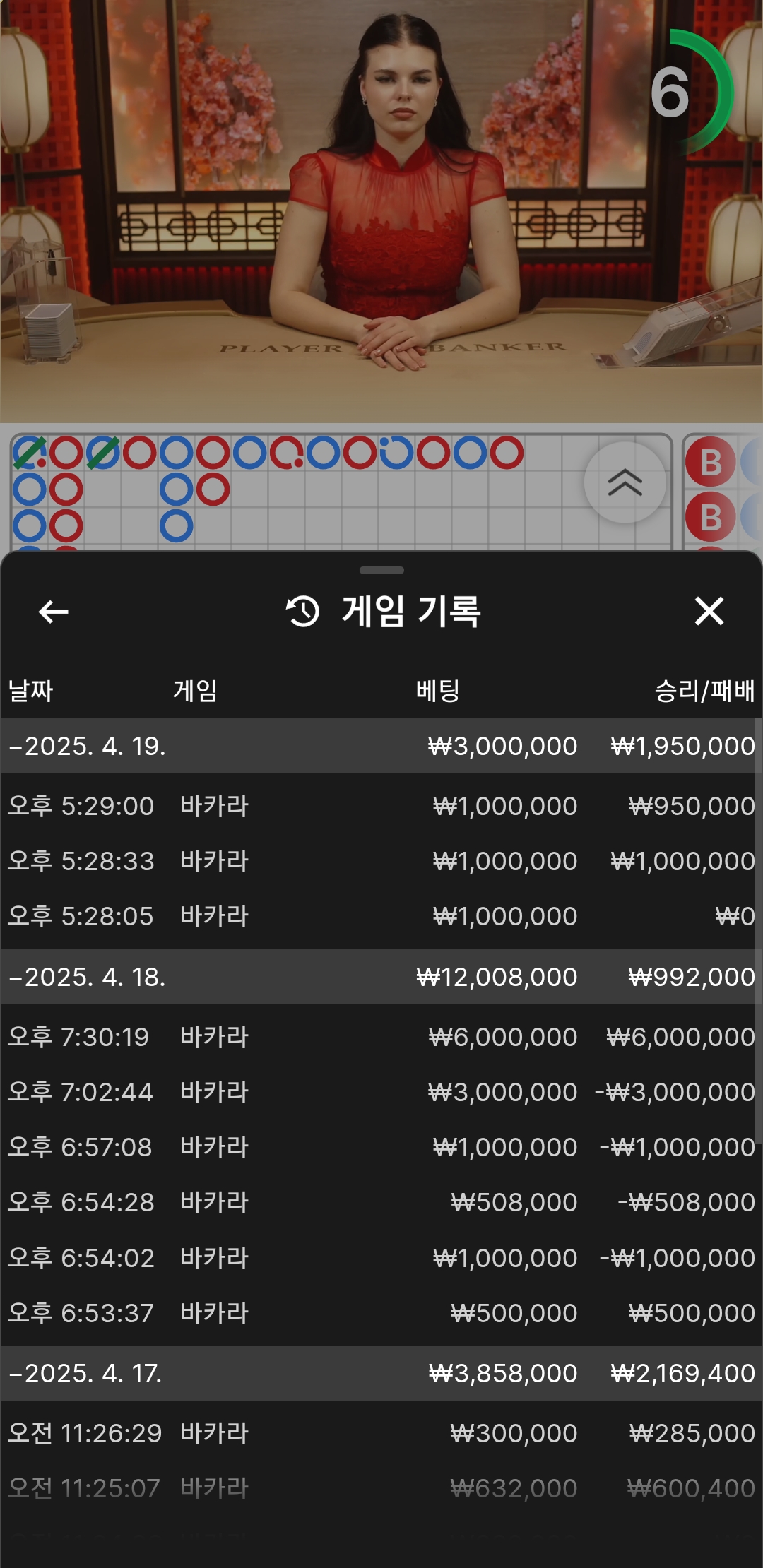Collapse the 2025. 4. 19. date group
Viewport: 763px width, 1568px height.
(88, 747)
